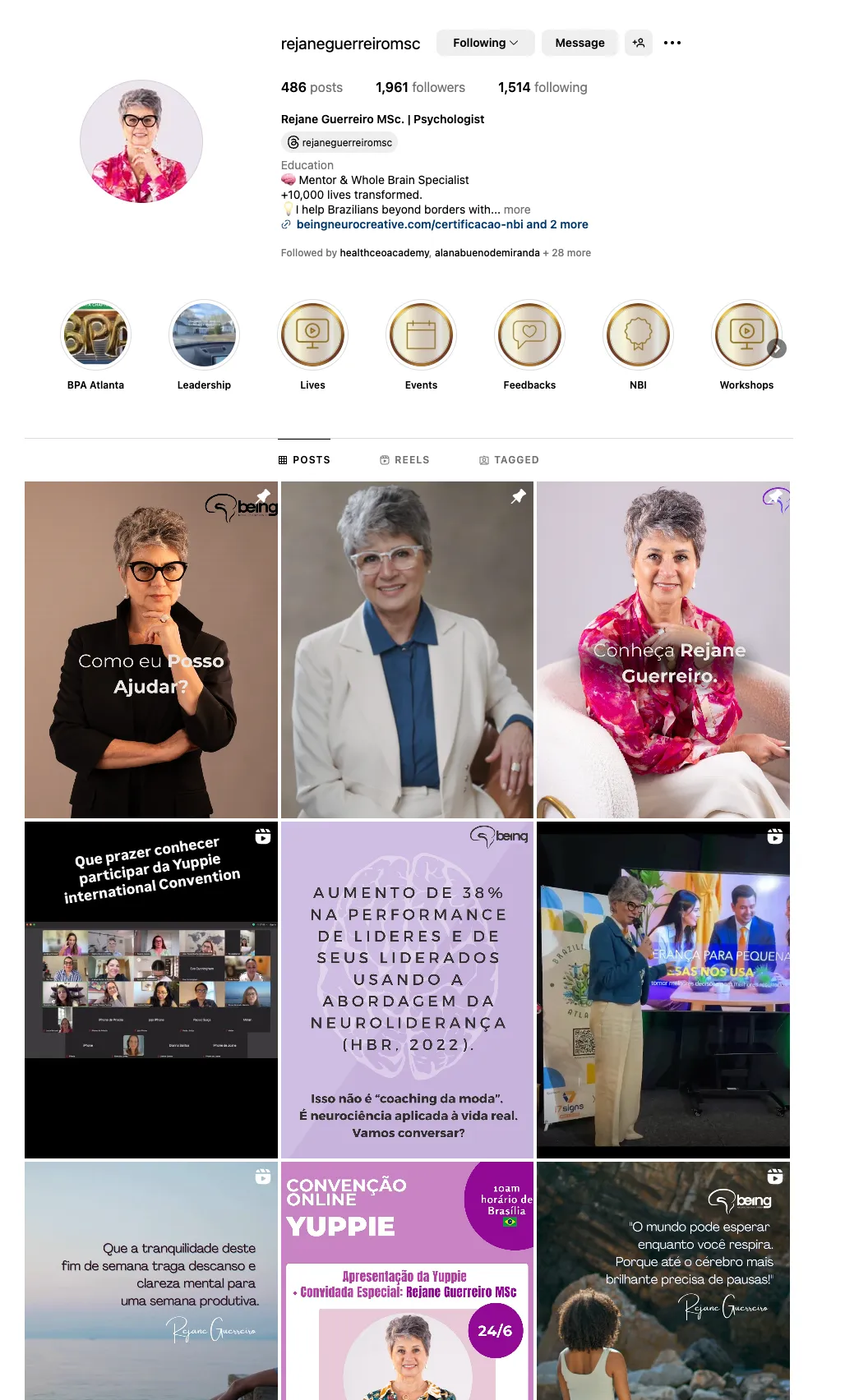
Task: Open the Following dropdown button
Action: 485,43
